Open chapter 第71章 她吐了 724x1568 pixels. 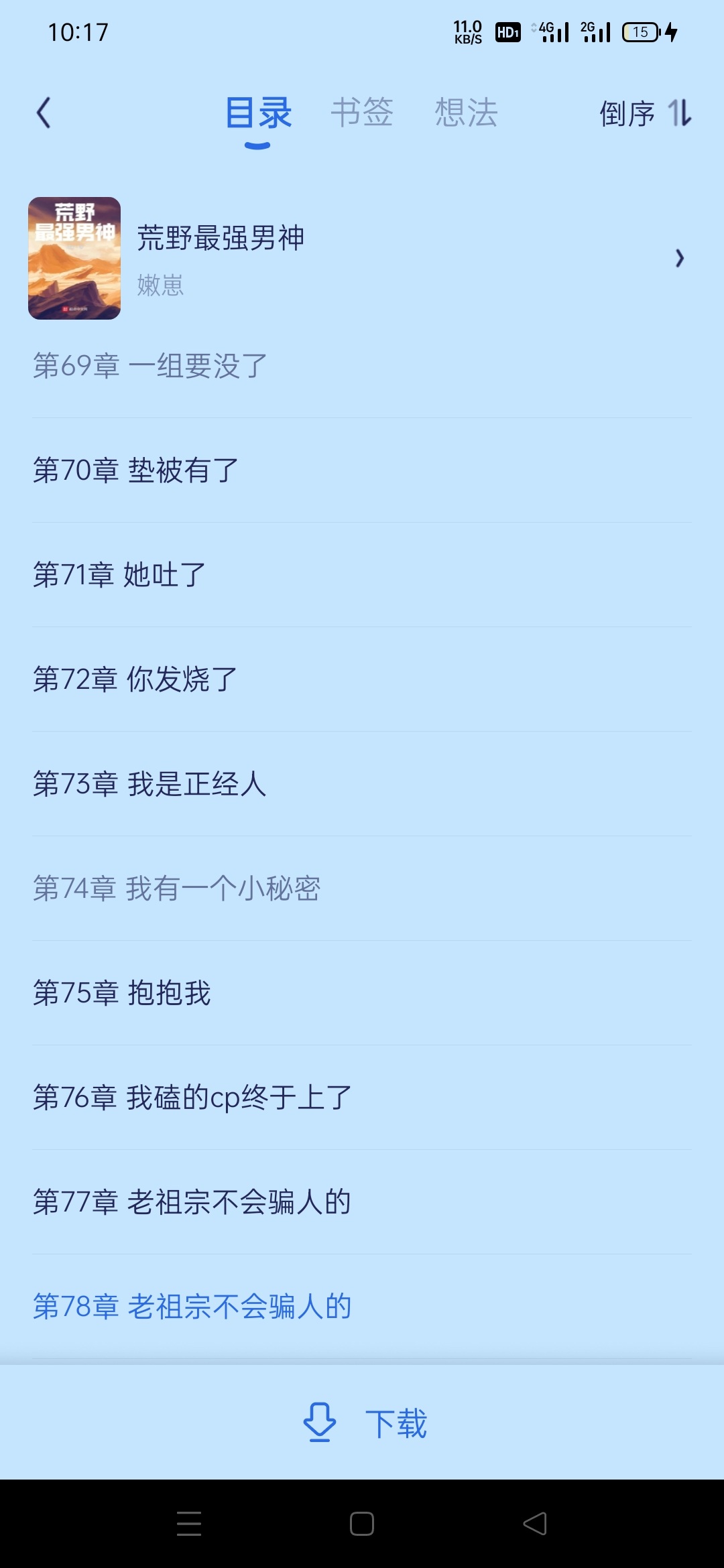[119, 575]
